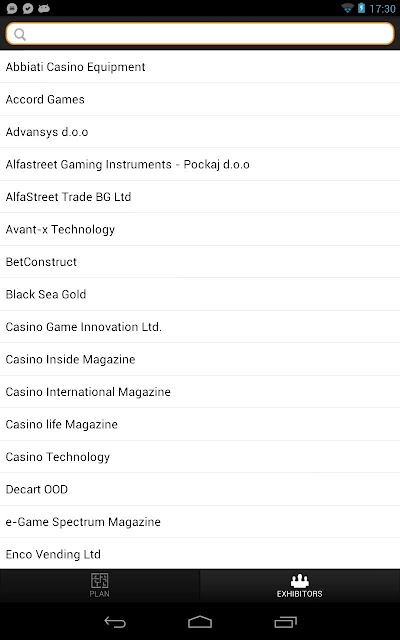
Task: Open Enco Vending Ltd
Action: pos(200,553)
